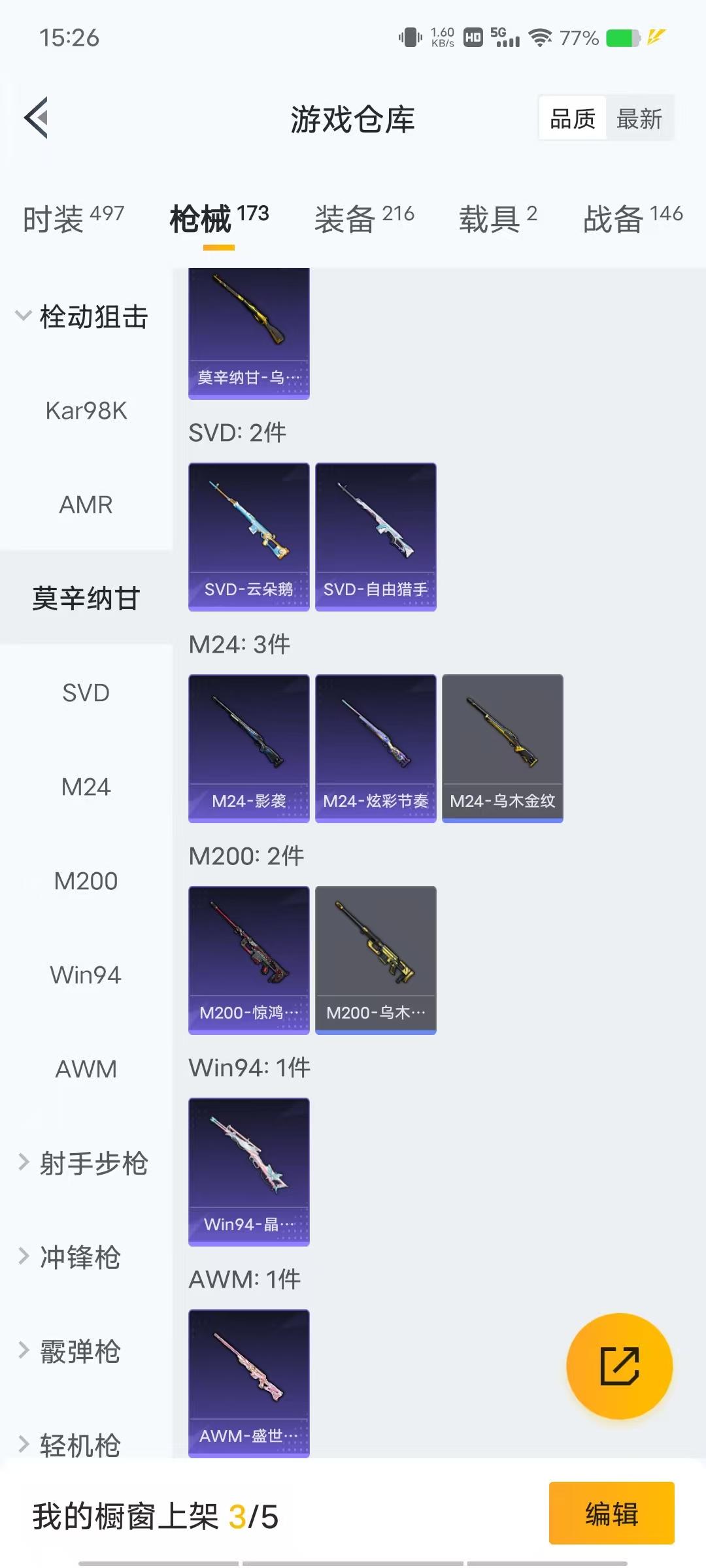Jump to M200 in the sidebar
The width and height of the screenshot is (706, 1568).
(86, 881)
